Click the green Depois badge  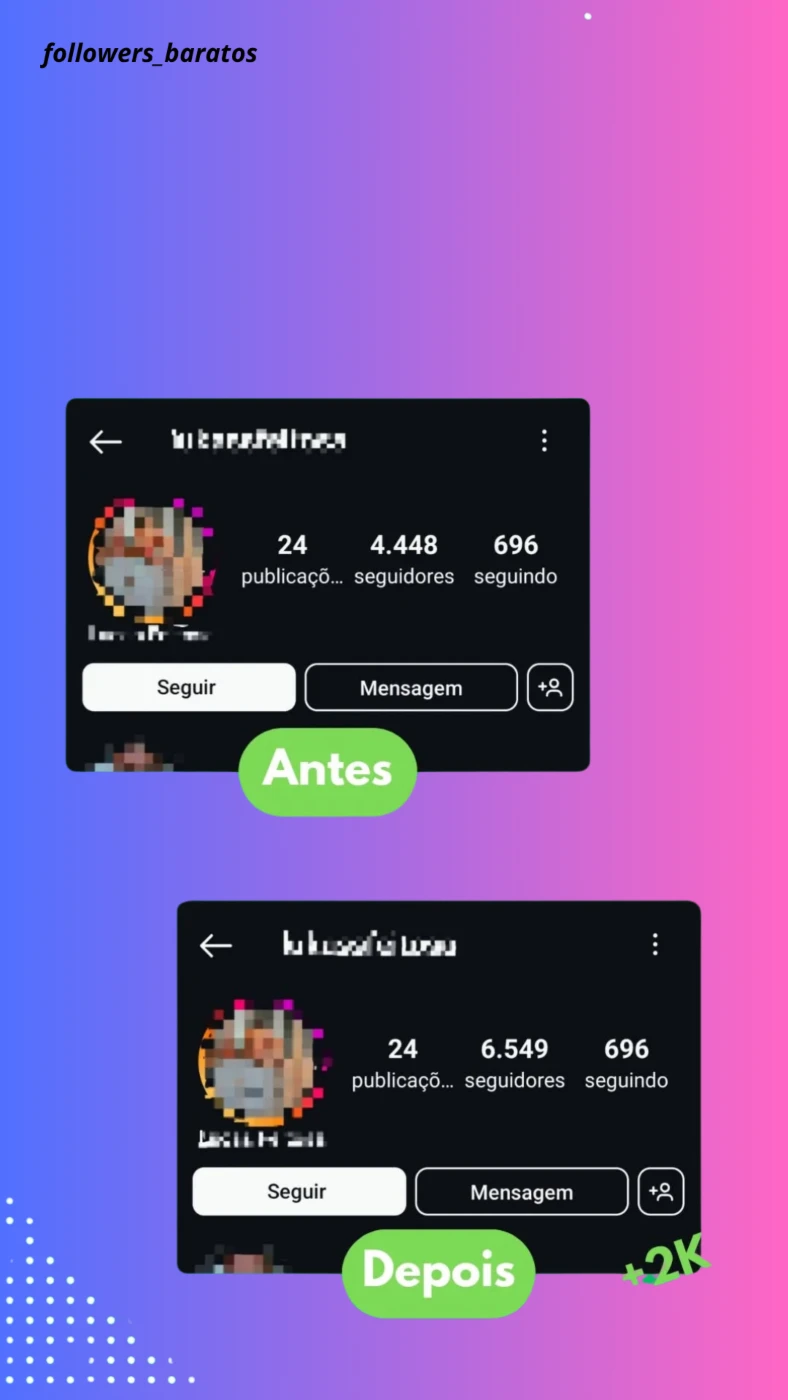click(438, 1270)
